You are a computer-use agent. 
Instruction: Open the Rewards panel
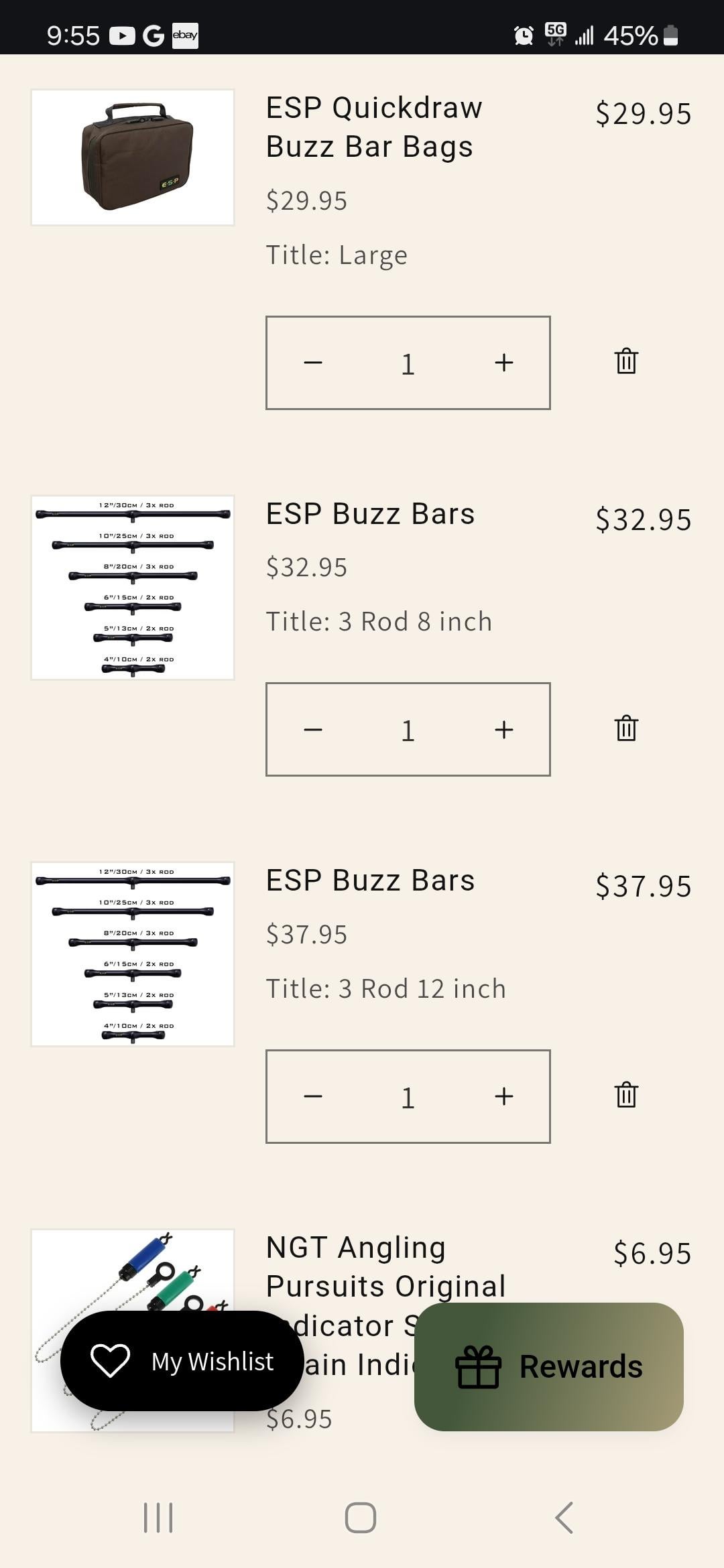(548, 1367)
